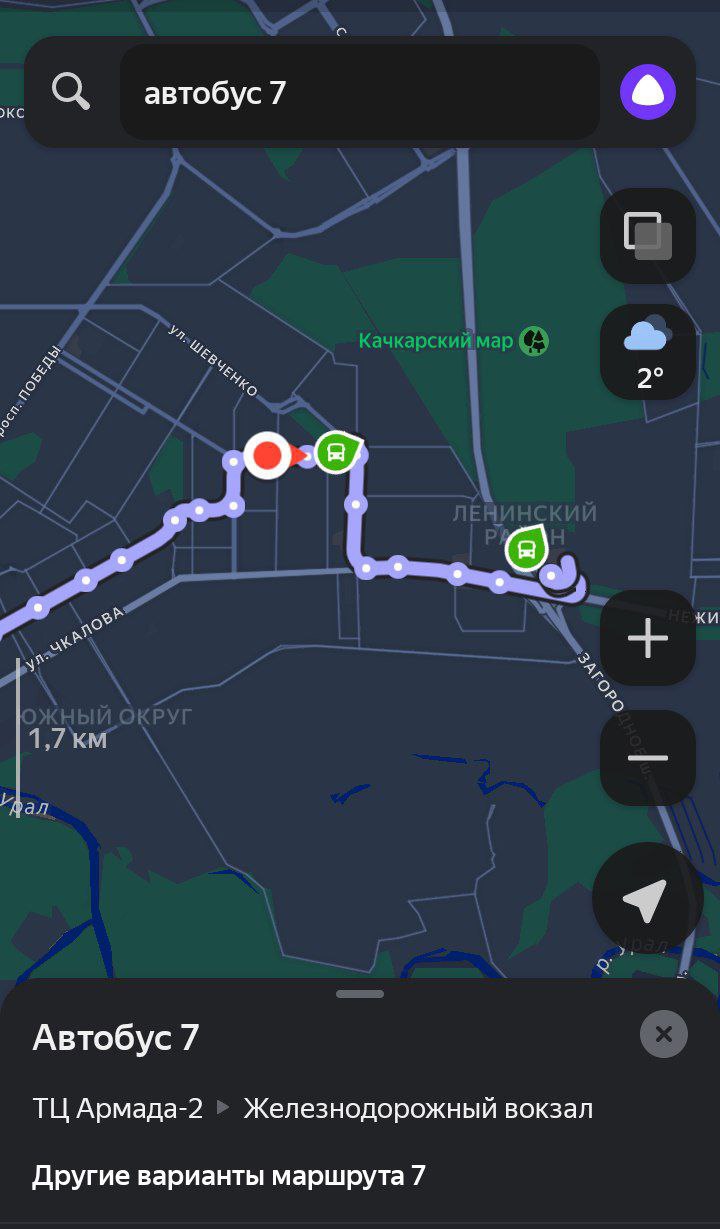Close the Автобус 7 route card
This screenshot has height=1229, width=720.
(663, 1034)
